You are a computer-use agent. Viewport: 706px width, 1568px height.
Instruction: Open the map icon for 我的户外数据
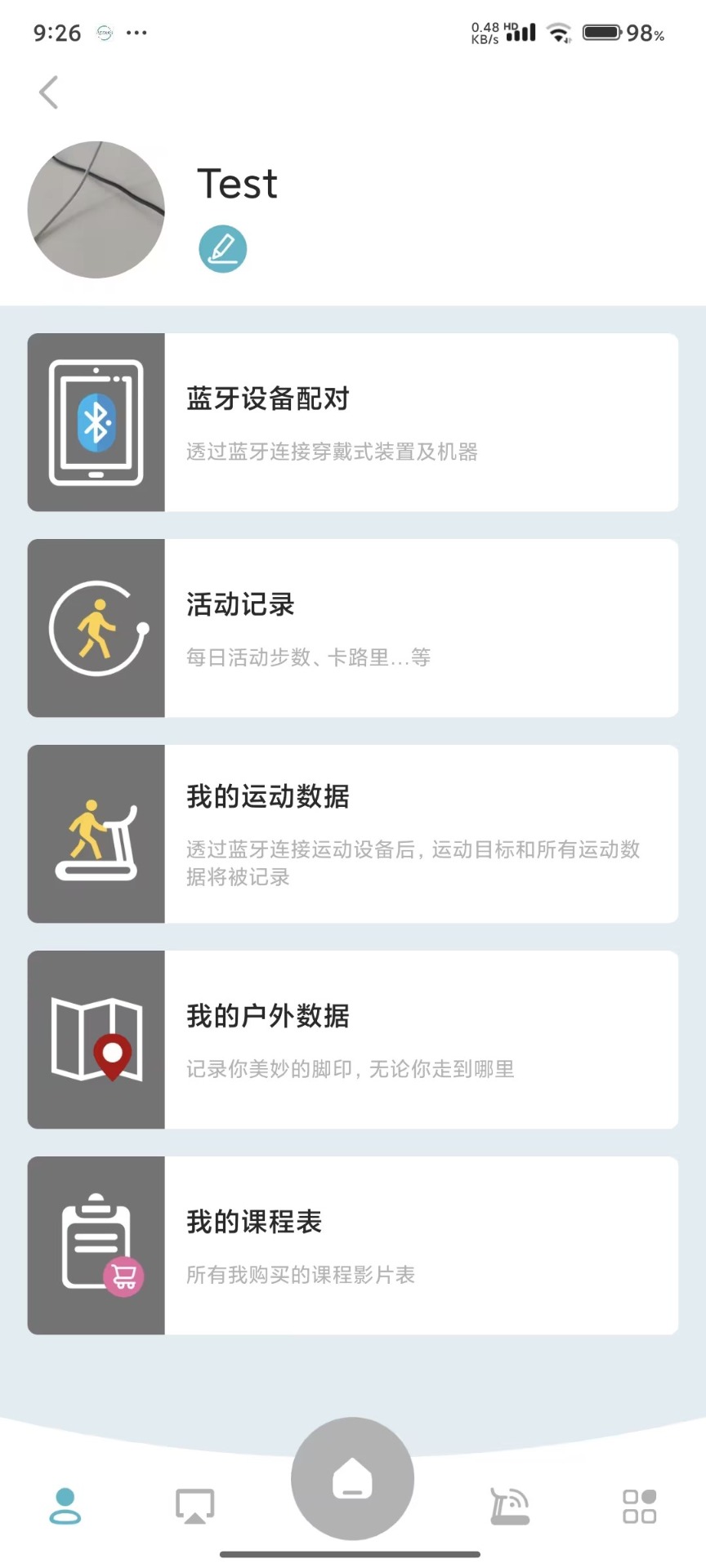tap(96, 1040)
